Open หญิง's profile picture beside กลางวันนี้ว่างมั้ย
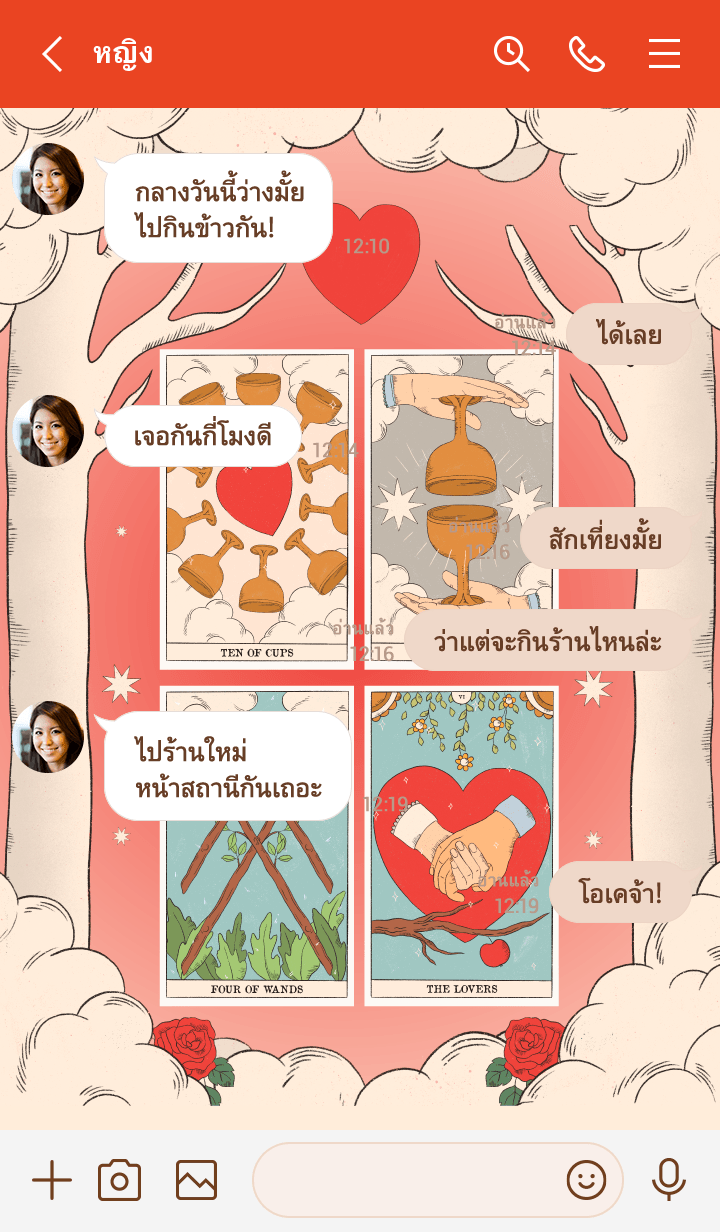 tap(48, 179)
